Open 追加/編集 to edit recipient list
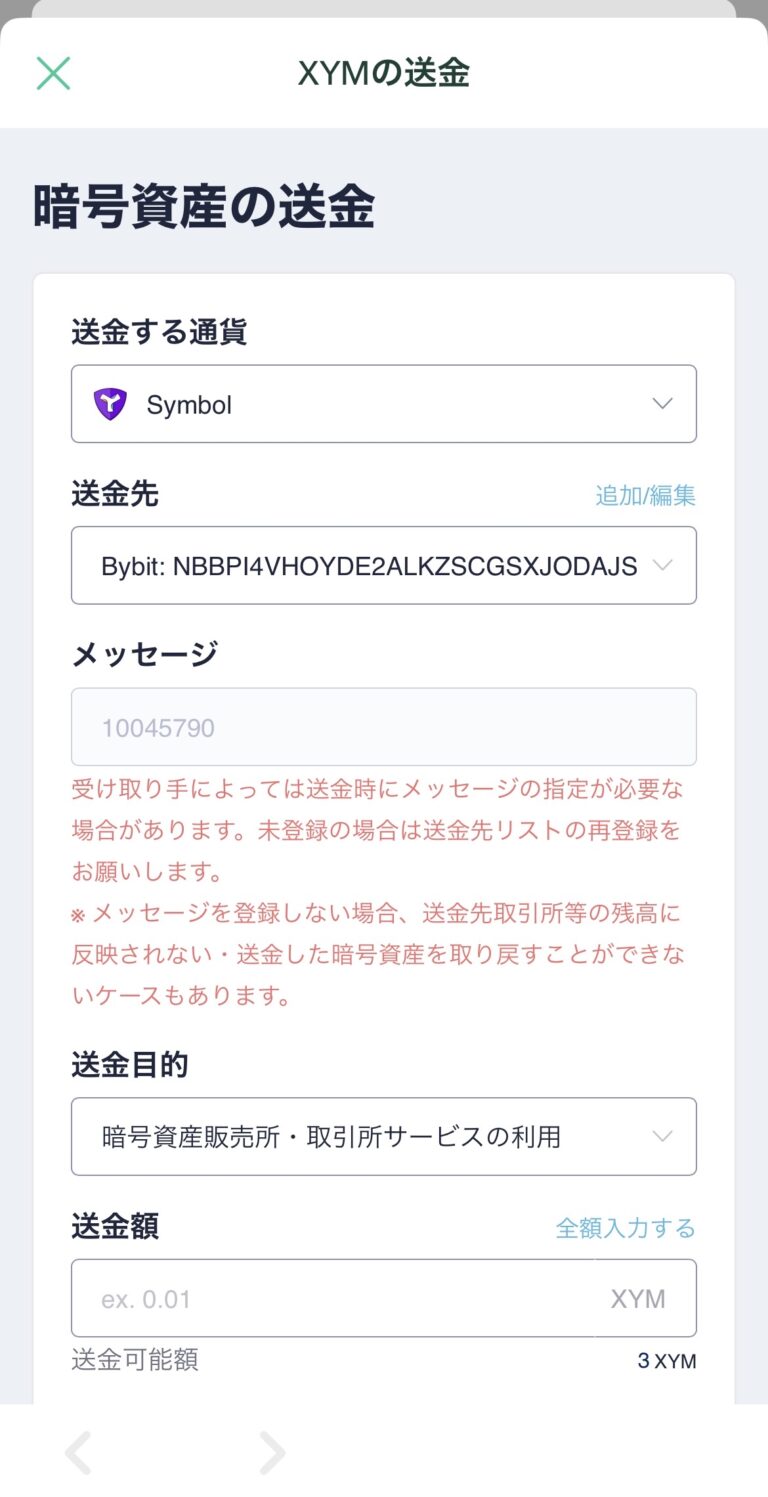Screen dimensions: 768x1497 (x=647, y=494)
